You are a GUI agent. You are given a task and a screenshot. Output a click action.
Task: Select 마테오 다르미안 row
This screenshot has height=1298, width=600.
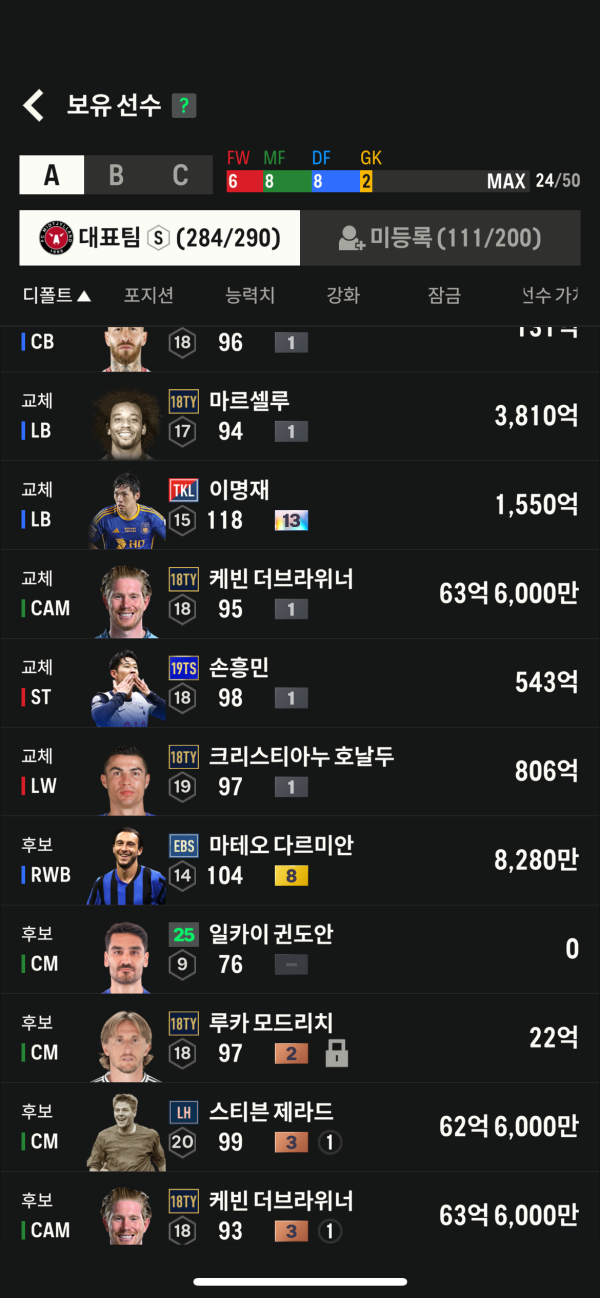[x=300, y=860]
